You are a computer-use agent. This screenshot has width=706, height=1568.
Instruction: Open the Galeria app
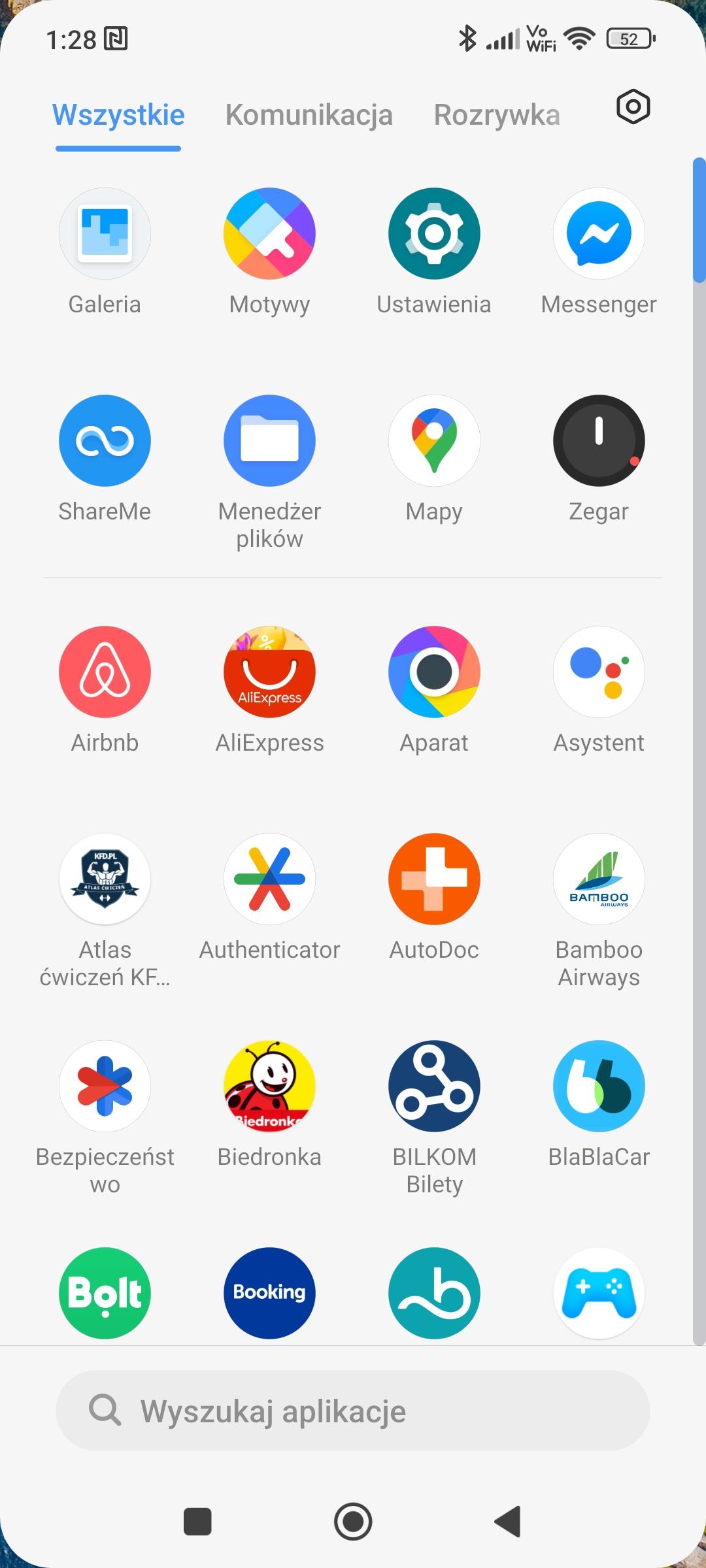(105, 234)
